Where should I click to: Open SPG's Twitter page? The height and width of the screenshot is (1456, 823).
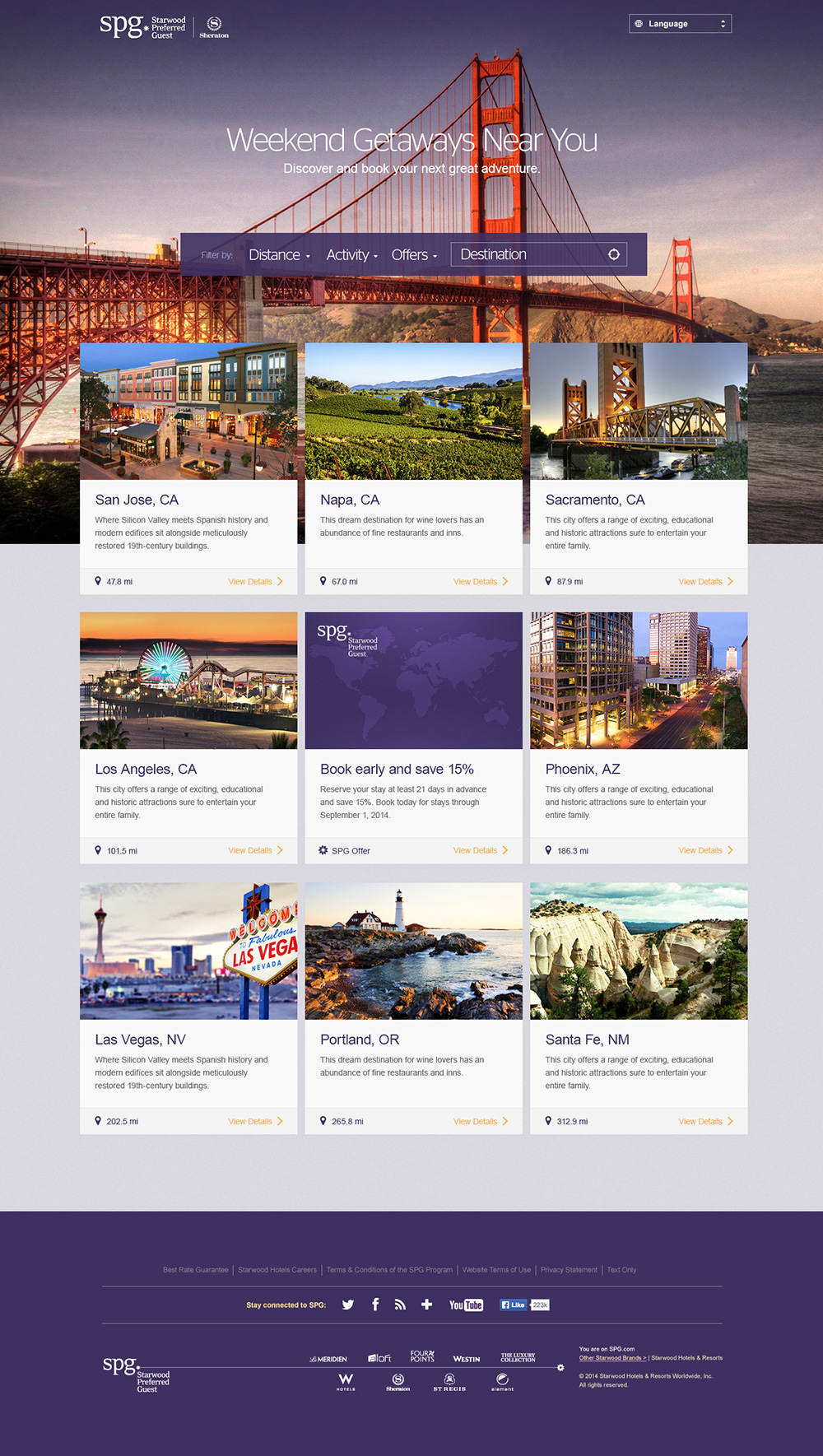(x=348, y=1305)
